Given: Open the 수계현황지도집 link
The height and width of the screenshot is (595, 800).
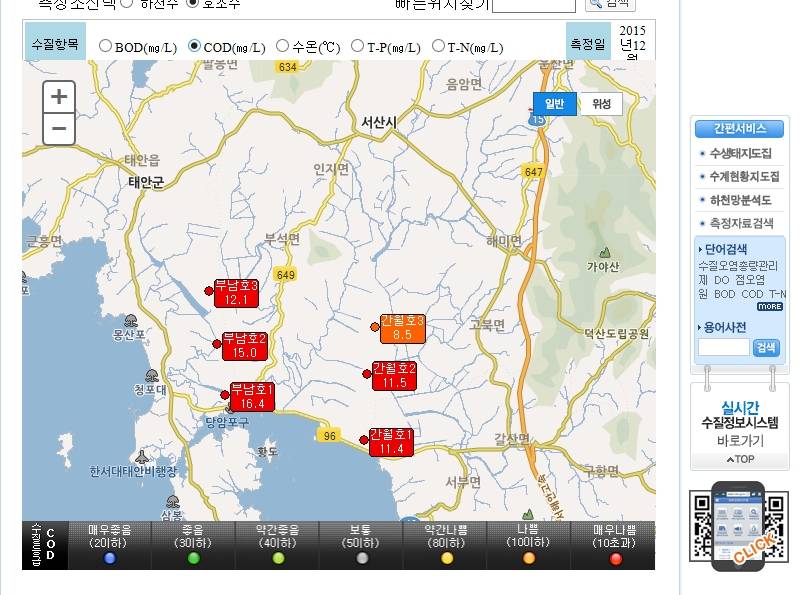Looking at the screenshot, I should click(743, 177).
